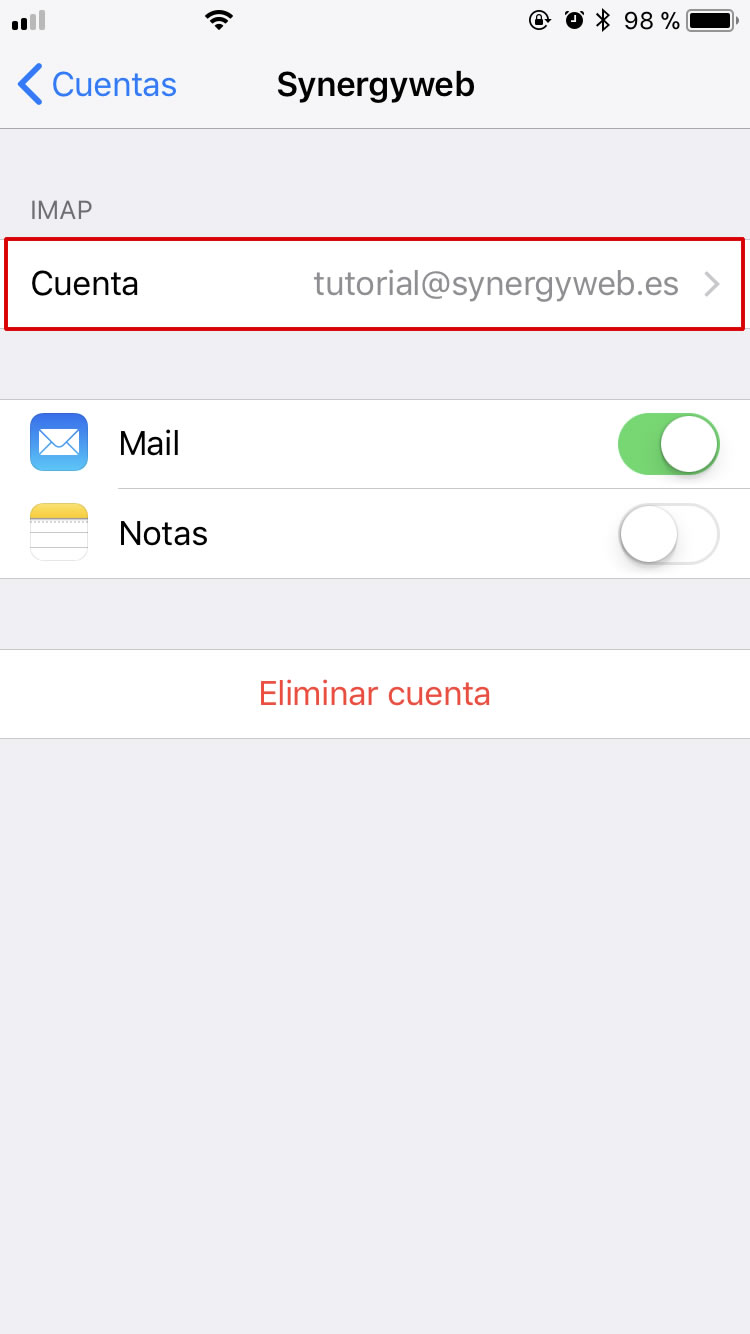Screen dimensions: 750x1334
Task: Open the Cuenta tutorial@synergyweb.es row
Action: (375, 284)
